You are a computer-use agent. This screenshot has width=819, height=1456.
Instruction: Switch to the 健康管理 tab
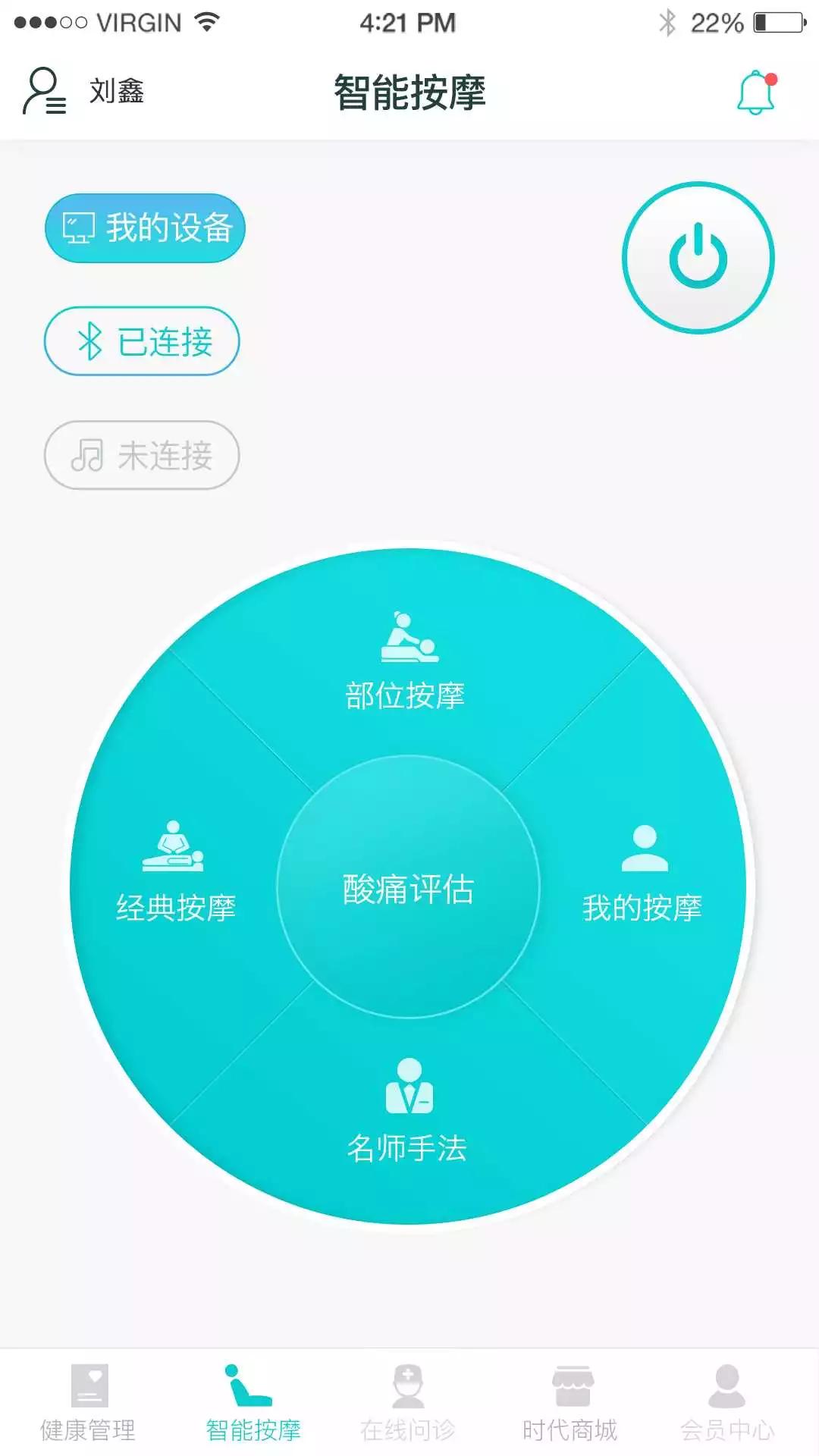88,1403
